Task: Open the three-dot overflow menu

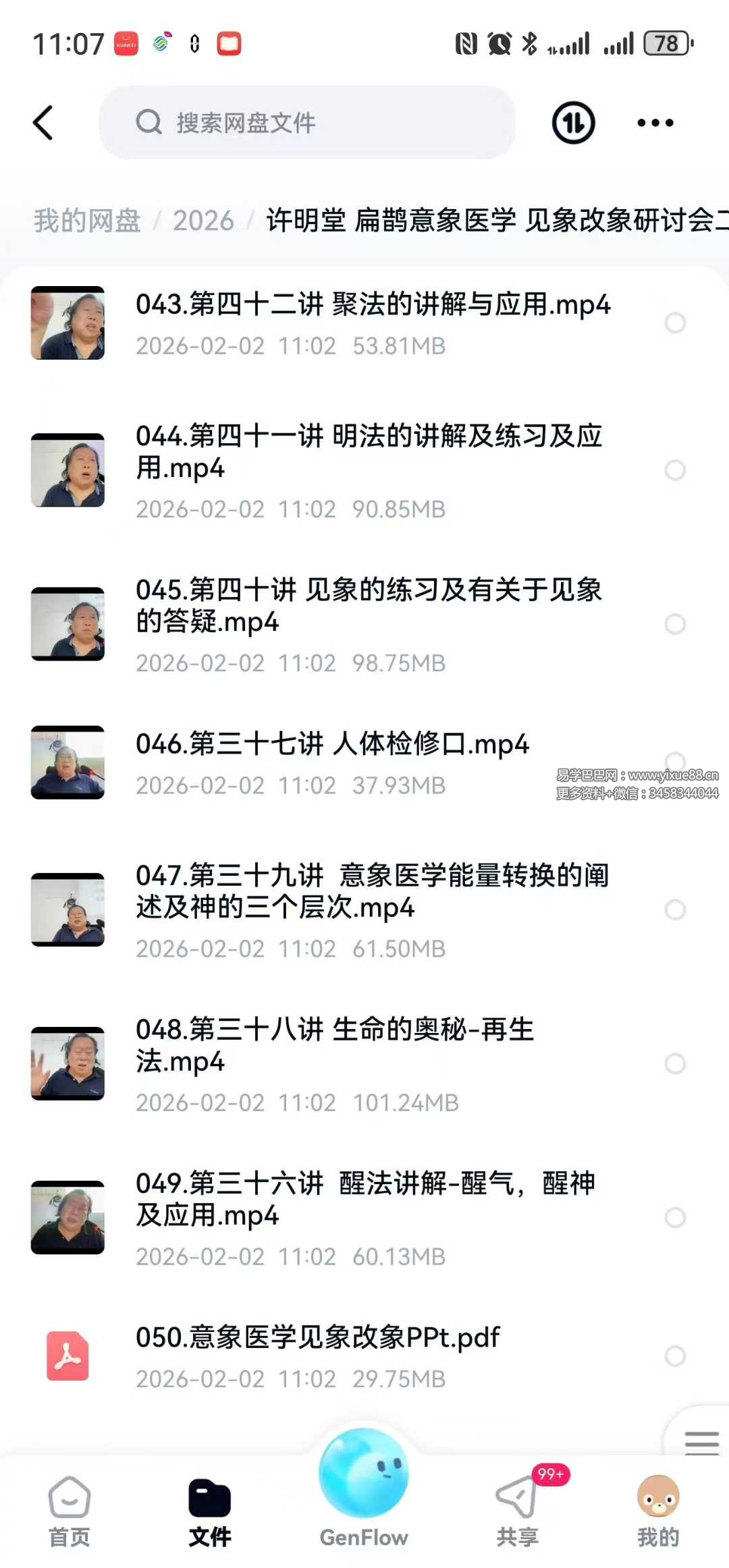Action: [x=655, y=123]
